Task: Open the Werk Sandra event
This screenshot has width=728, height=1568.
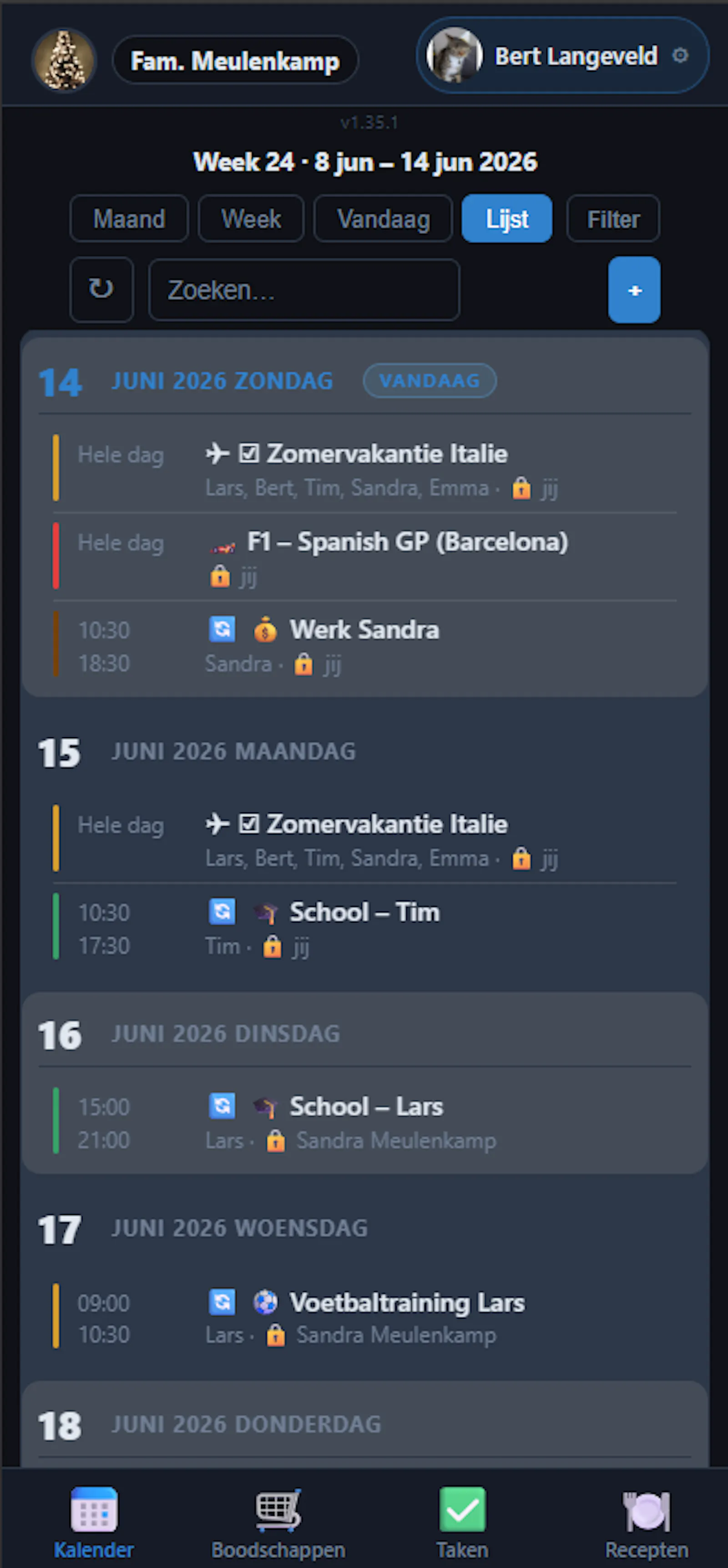Action: 364,645
